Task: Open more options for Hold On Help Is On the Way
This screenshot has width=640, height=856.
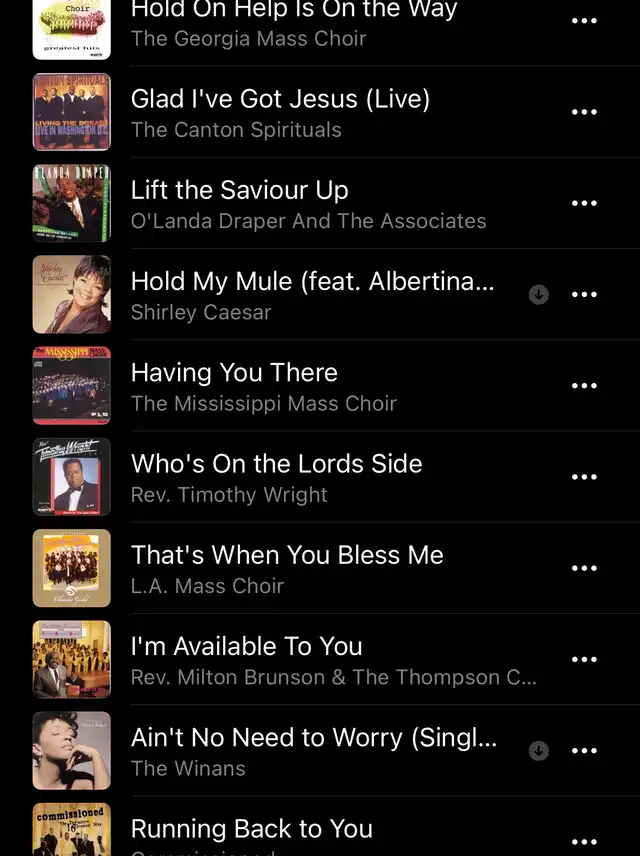Action: 584,21
